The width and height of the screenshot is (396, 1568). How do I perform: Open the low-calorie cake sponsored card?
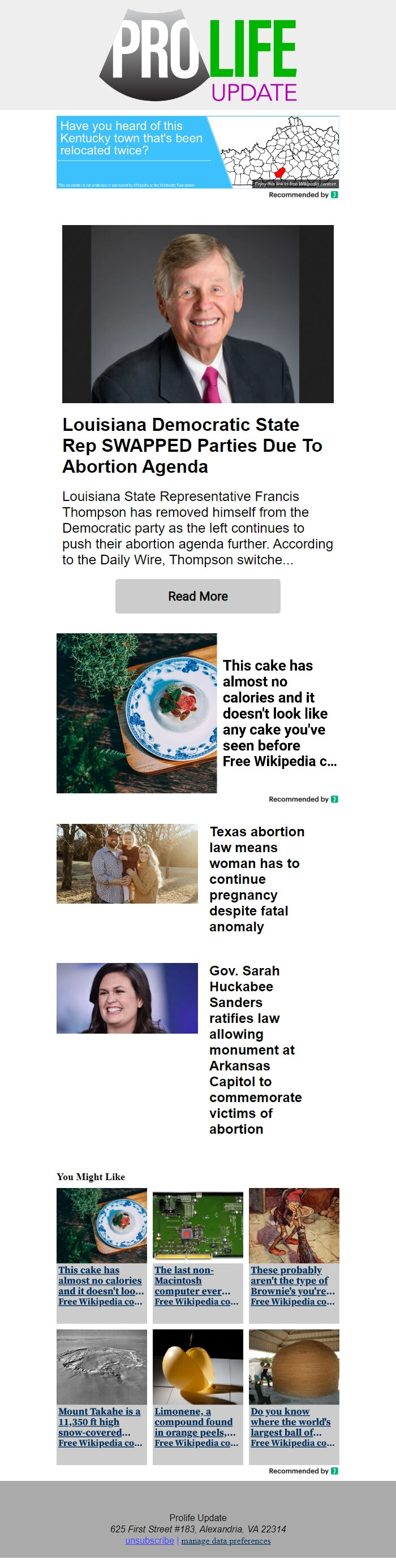coord(197,713)
